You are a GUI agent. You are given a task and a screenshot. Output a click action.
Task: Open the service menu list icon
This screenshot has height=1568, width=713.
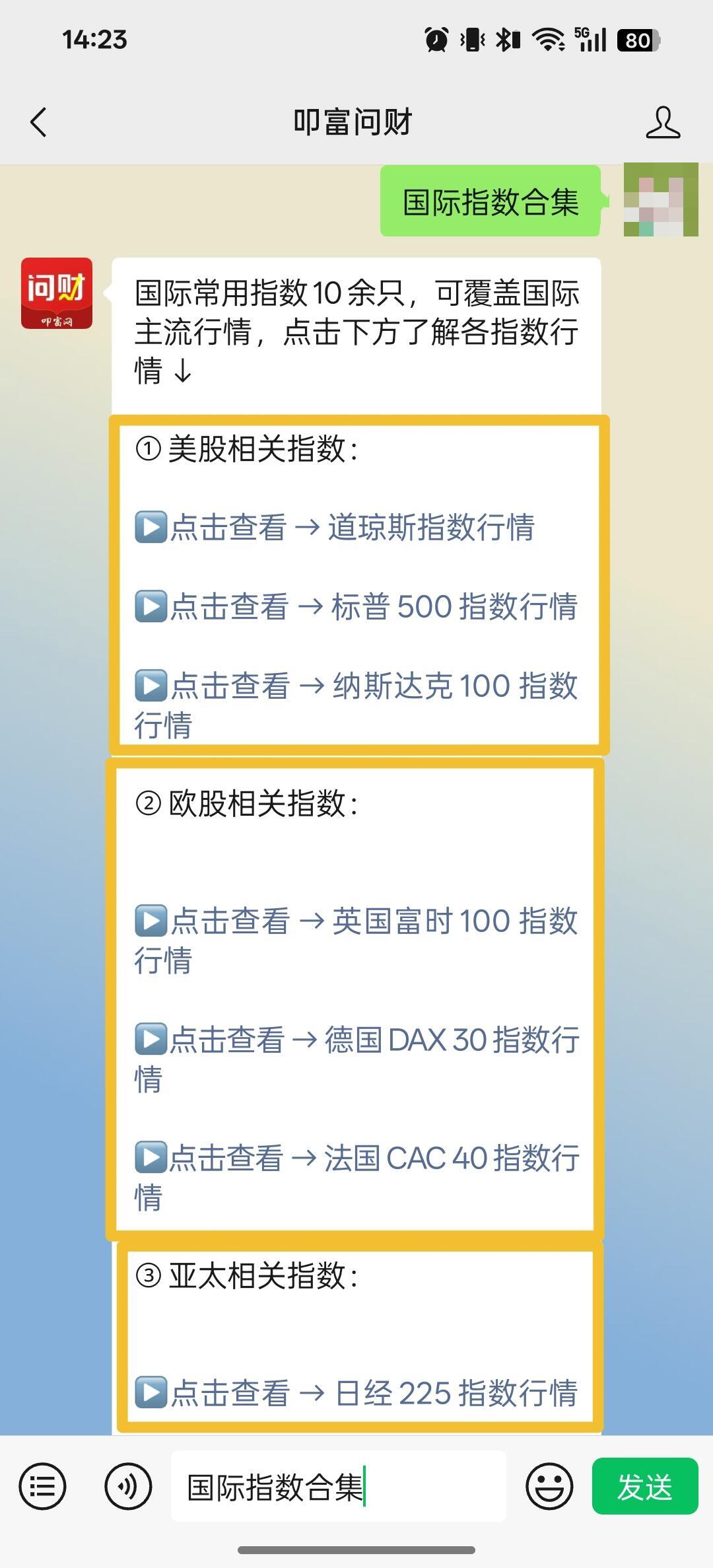click(x=43, y=1487)
